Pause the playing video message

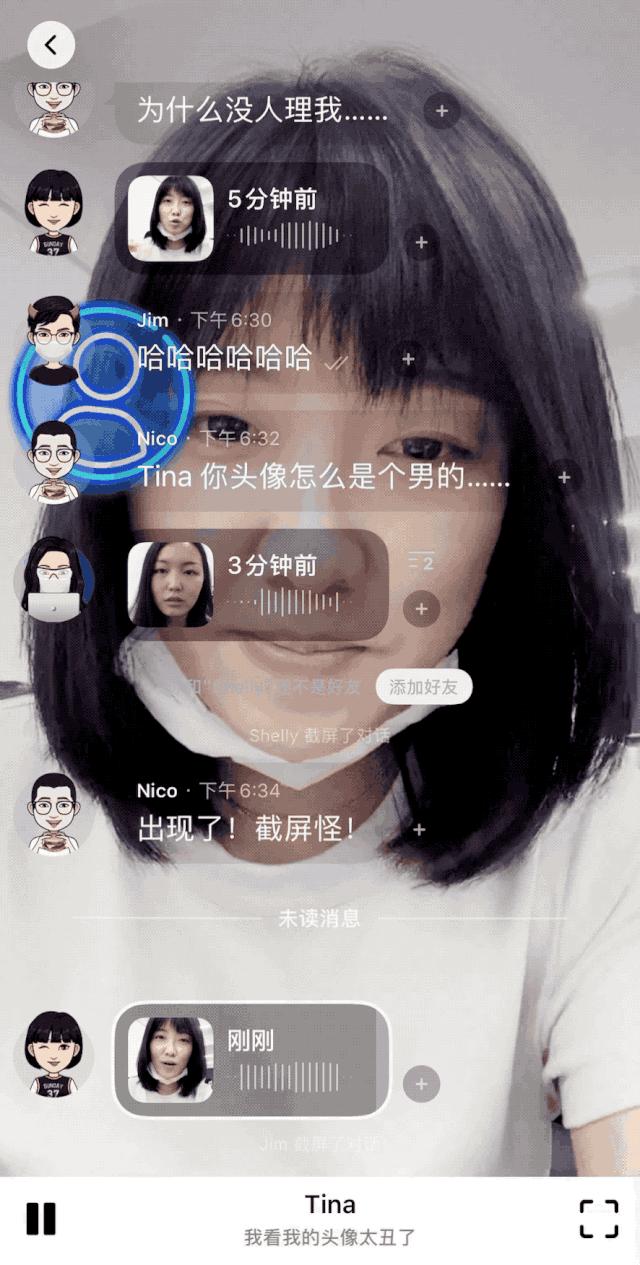pyautogui.click(x=41, y=1219)
